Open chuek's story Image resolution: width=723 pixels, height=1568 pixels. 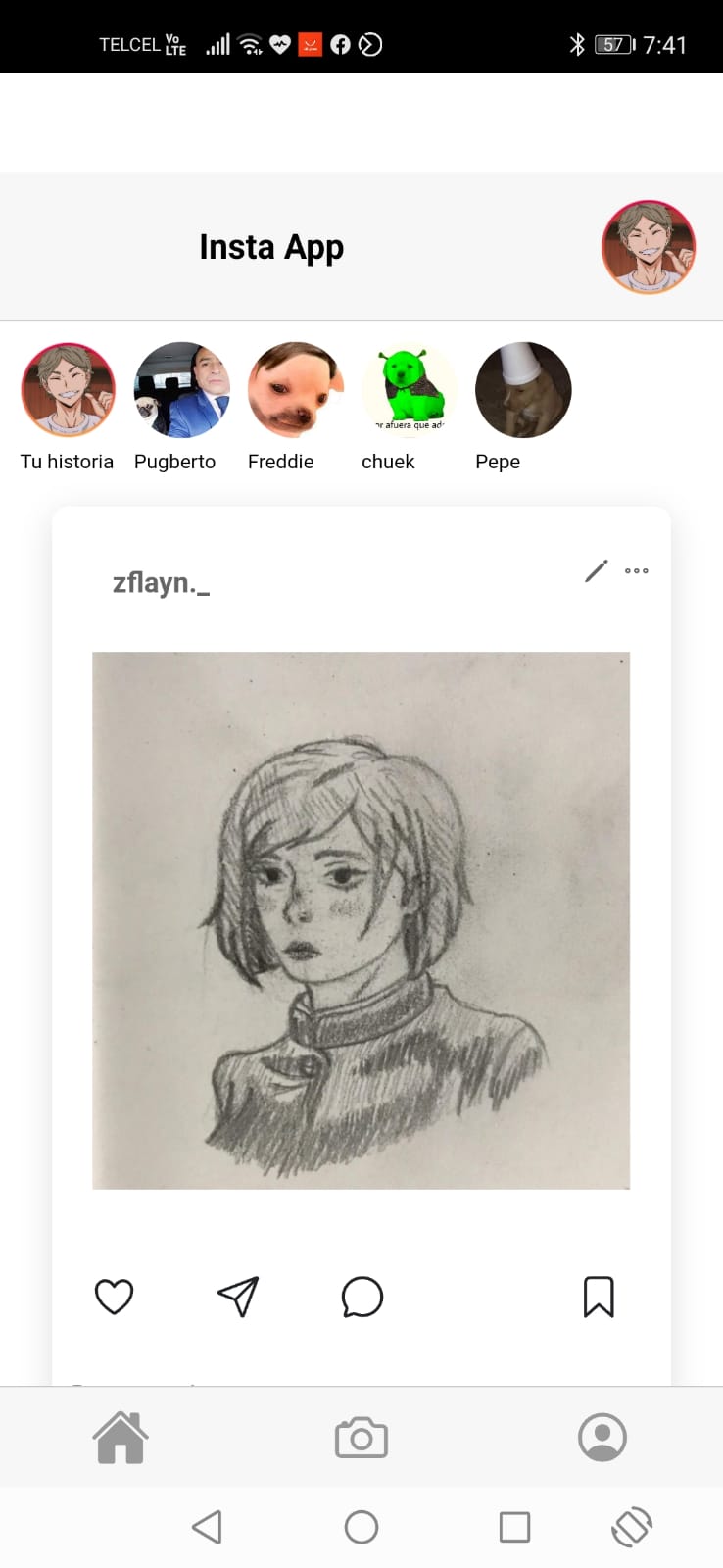pos(410,389)
